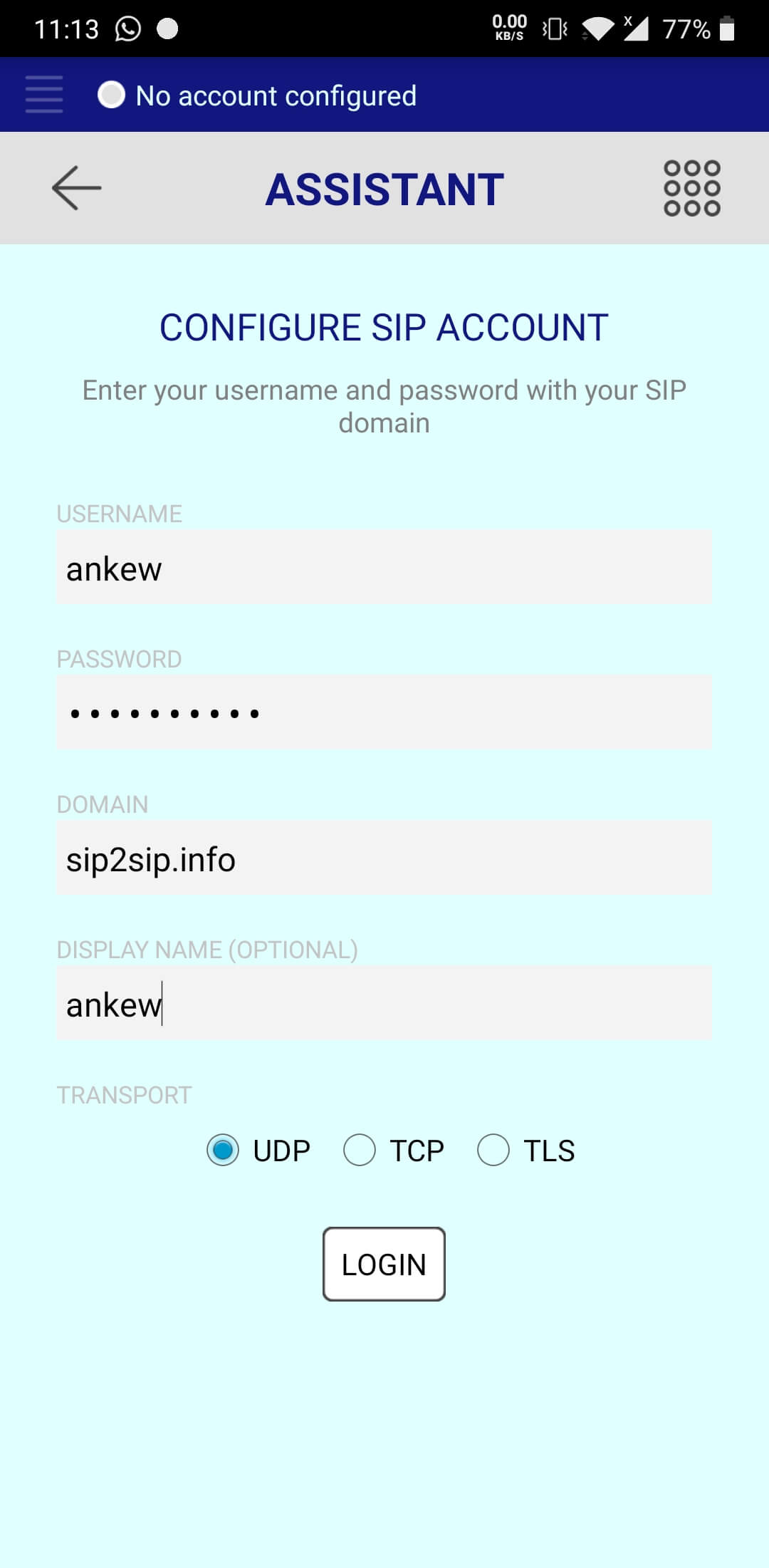Go back using the arrow

pyautogui.click(x=77, y=188)
